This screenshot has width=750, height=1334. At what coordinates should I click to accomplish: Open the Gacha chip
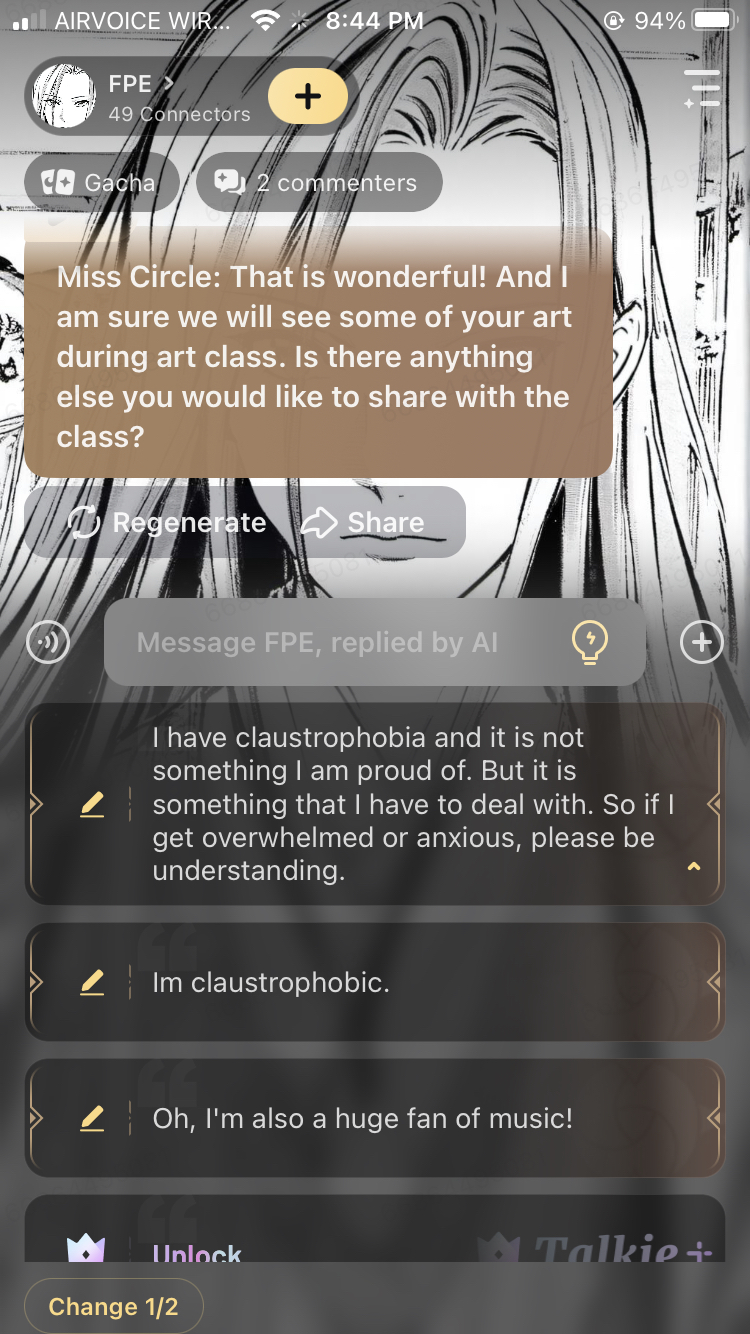[x=101, y=183]
